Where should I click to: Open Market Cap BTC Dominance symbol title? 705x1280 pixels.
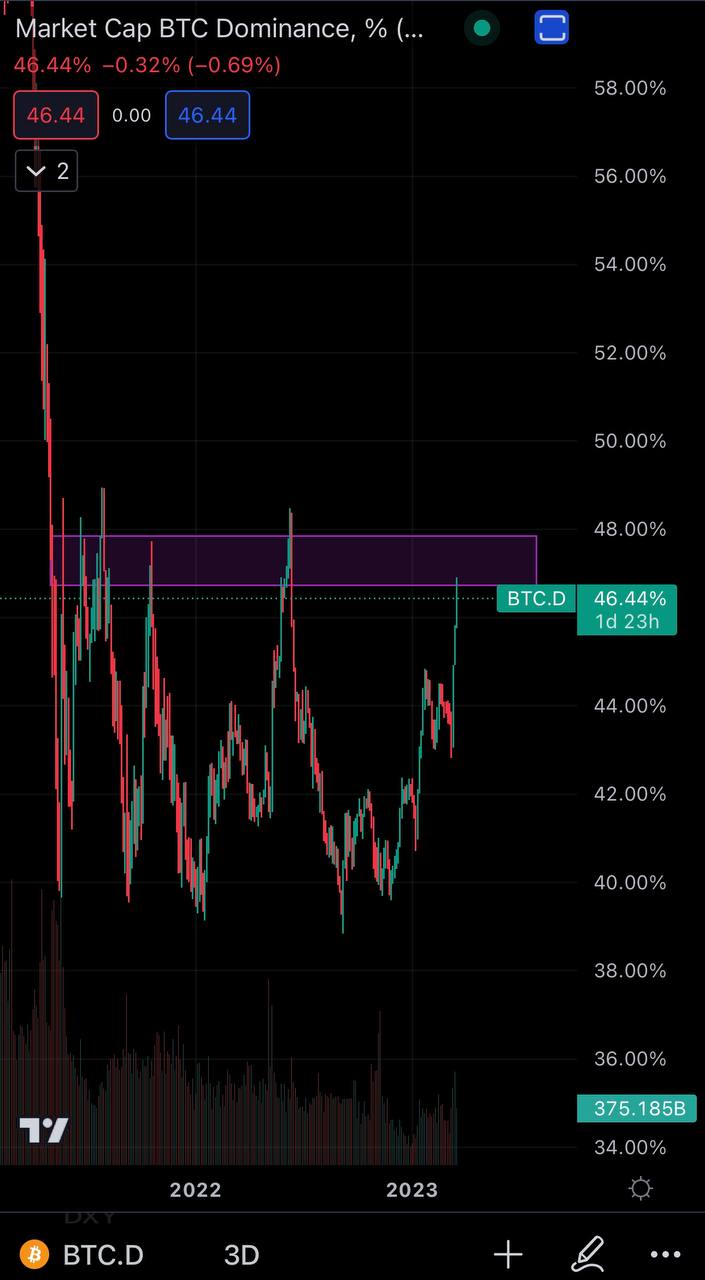tap(219, 29)
